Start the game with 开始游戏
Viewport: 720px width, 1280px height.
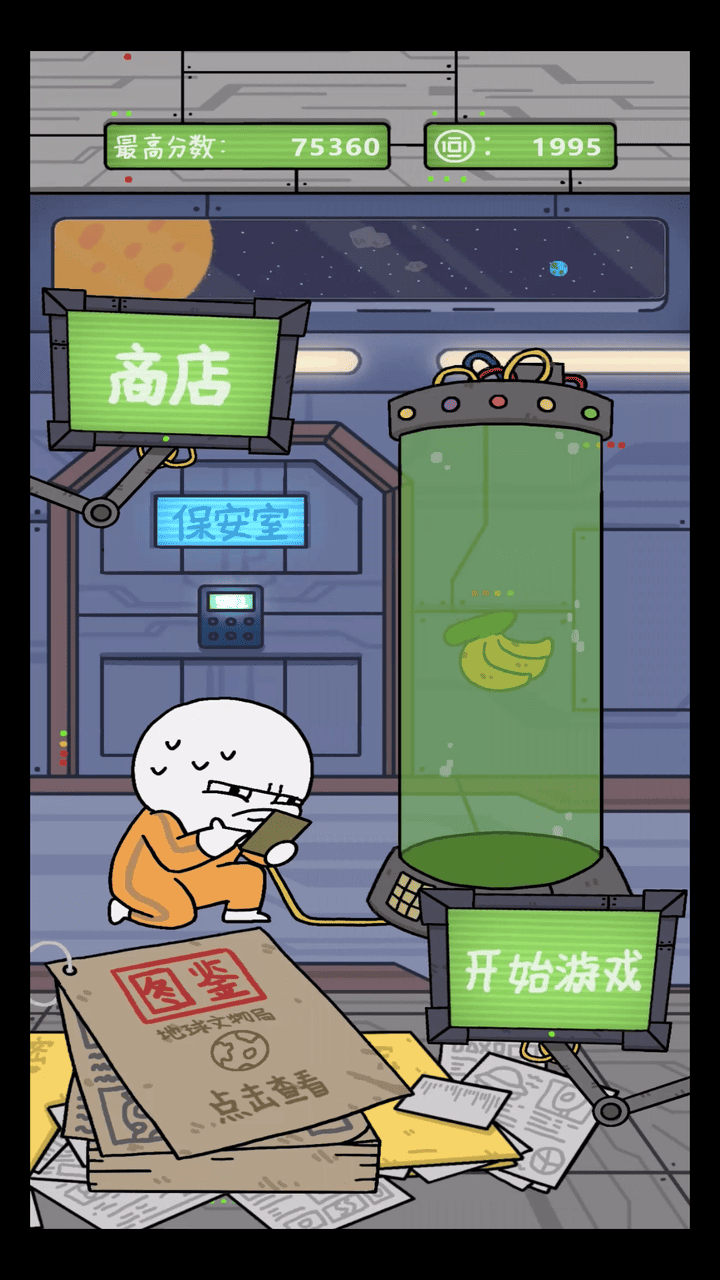[553, 970]
